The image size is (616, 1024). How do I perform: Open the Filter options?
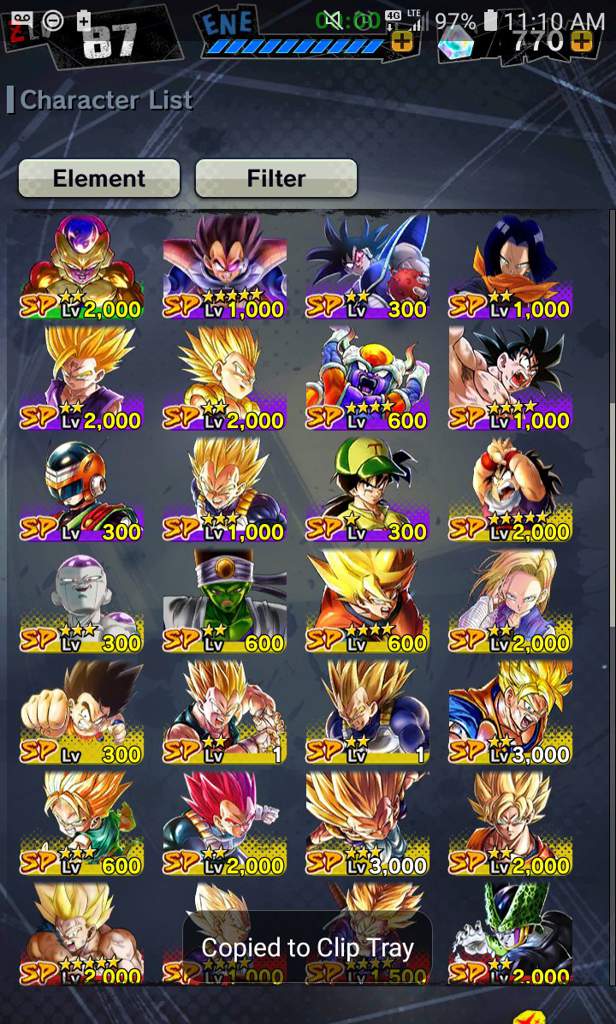[276, 179]
